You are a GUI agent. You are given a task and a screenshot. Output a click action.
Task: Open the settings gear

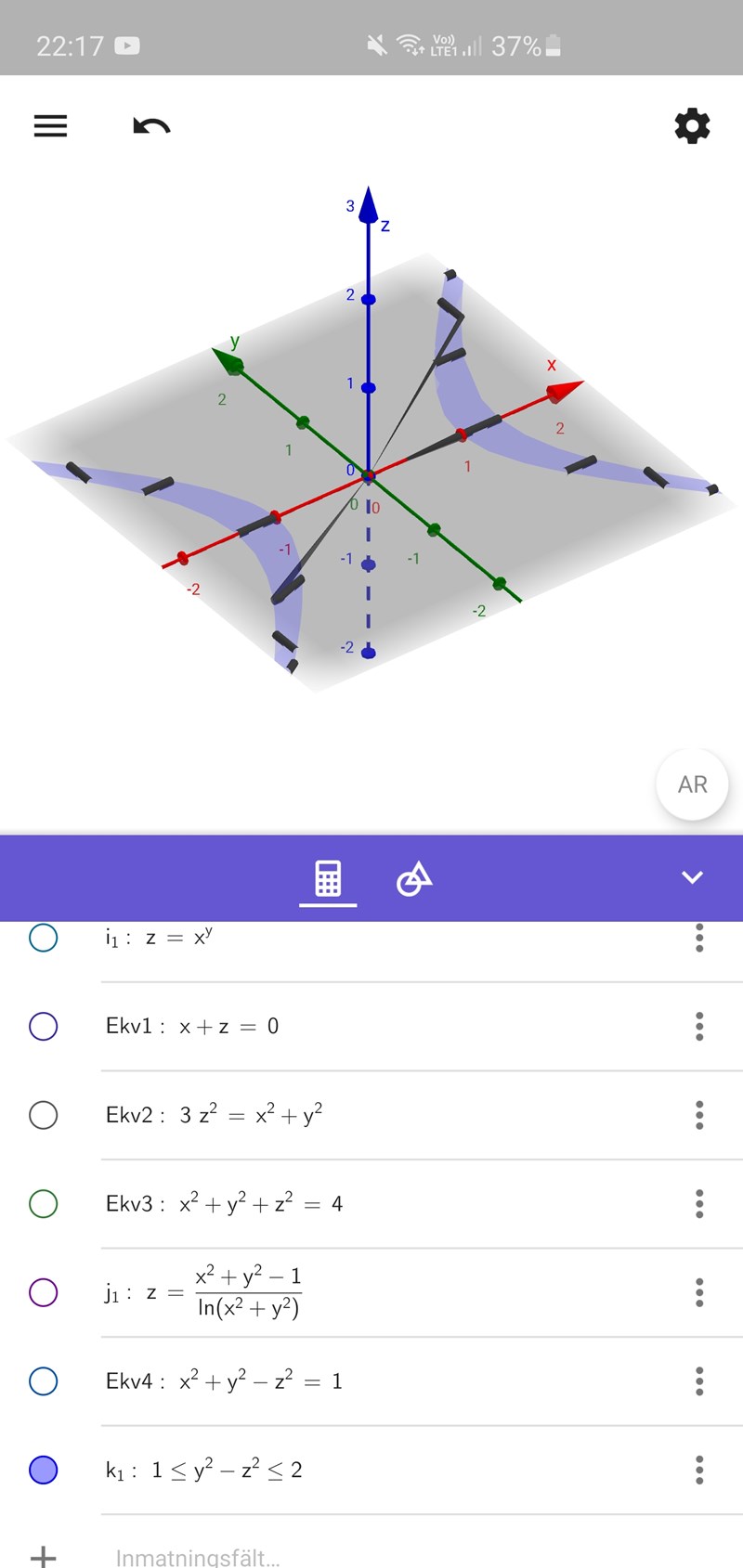click(x=692, y=125)
